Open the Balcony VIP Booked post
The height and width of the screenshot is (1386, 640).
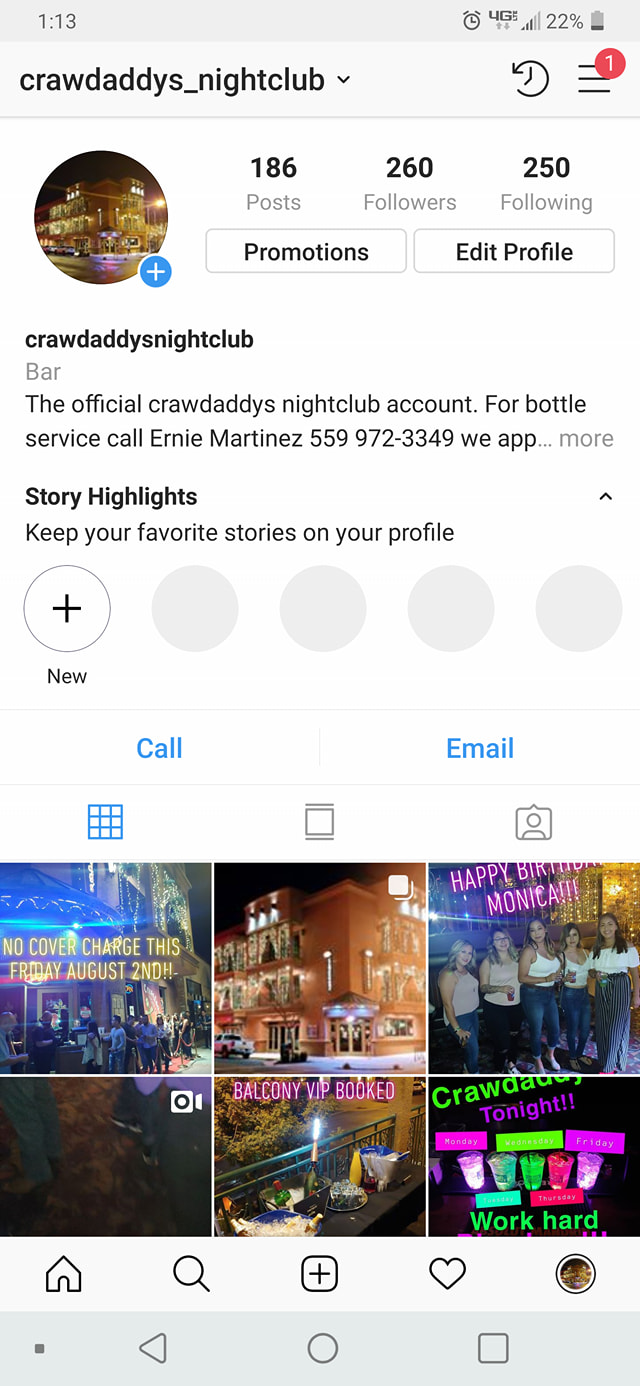tap(319, 1156)
